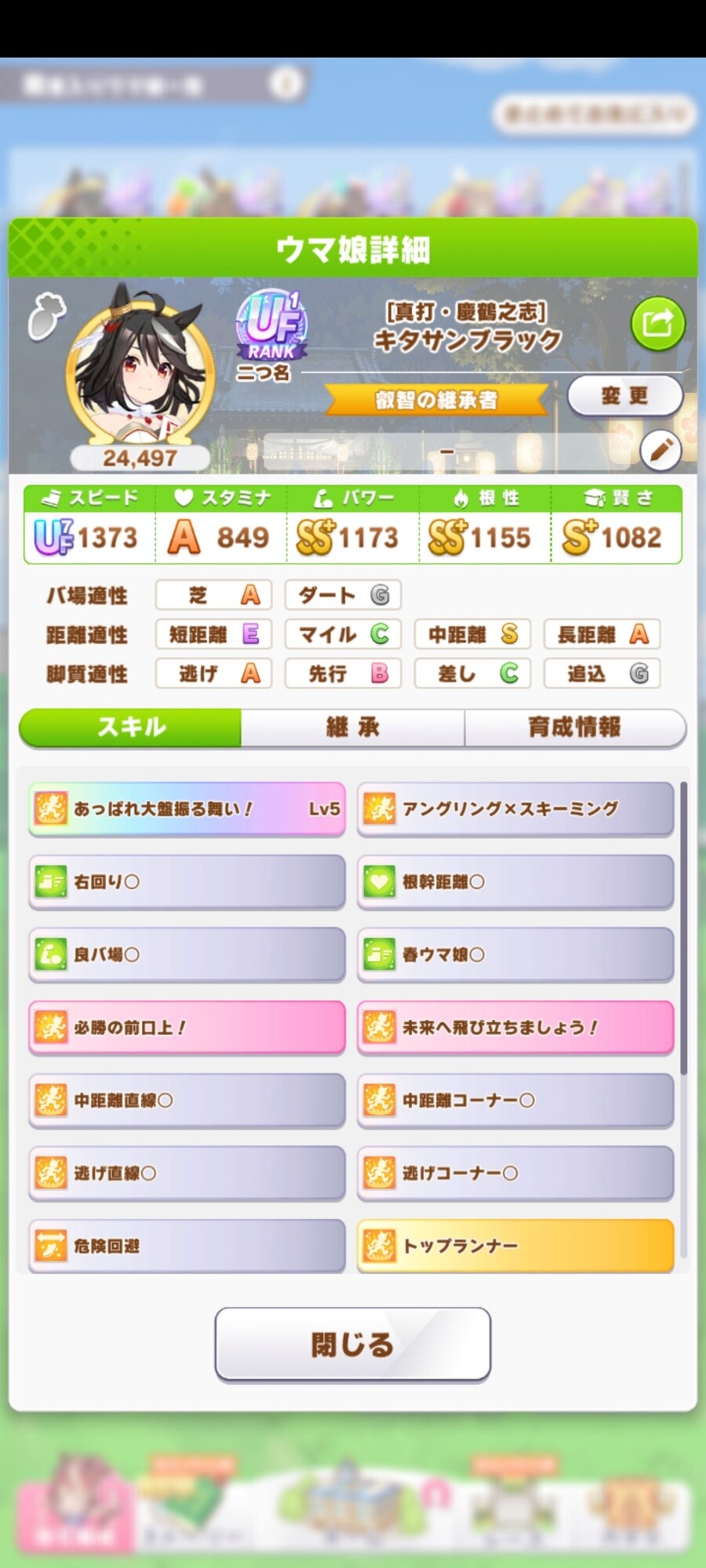The height and width of the screenshot is (1568, 706).
Task: Edit the memo with the pencil icon
Action: pyautogui.click(x=661, y=450)
